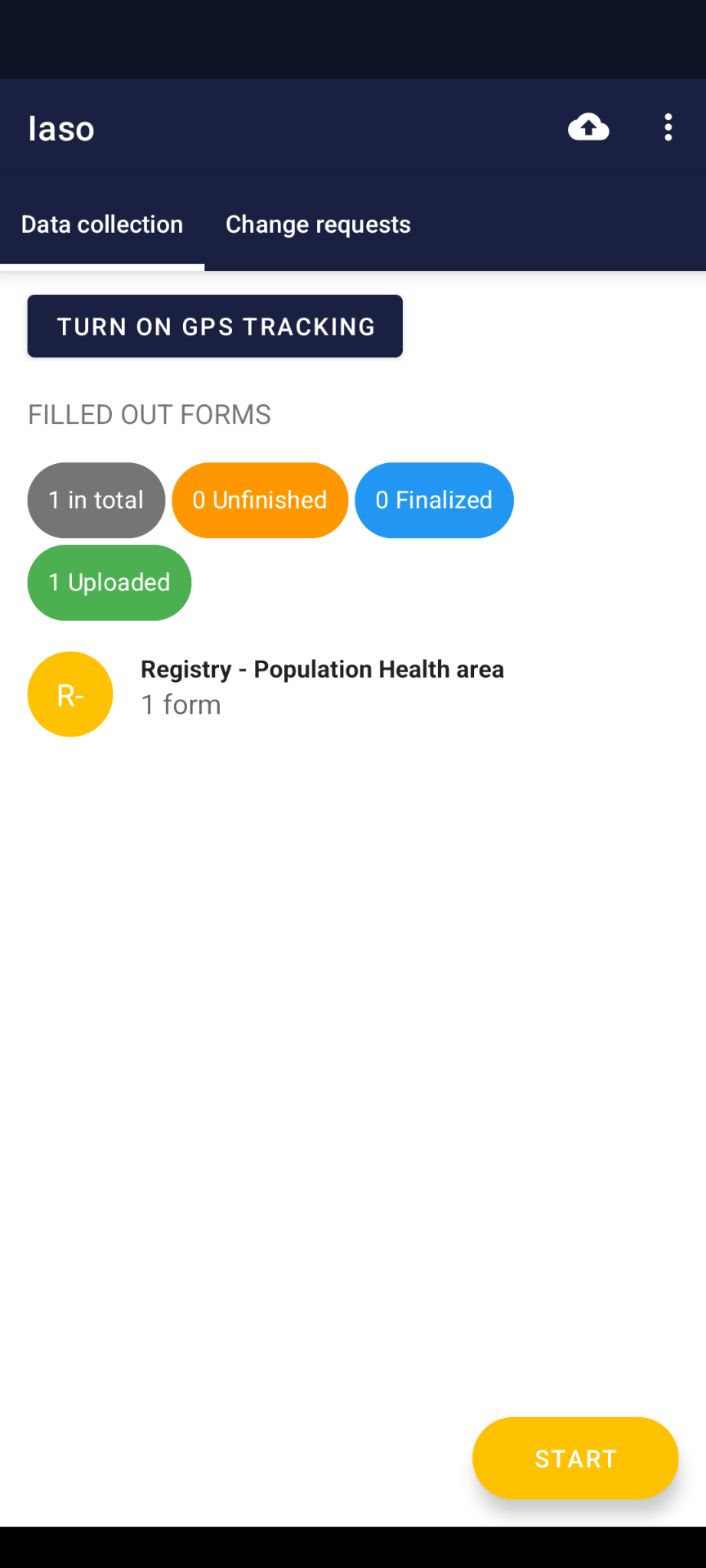The width and height of the screenshot is (706, 1568).
Task: Show the 0 Unfinished forms
Action: point(260,500)
